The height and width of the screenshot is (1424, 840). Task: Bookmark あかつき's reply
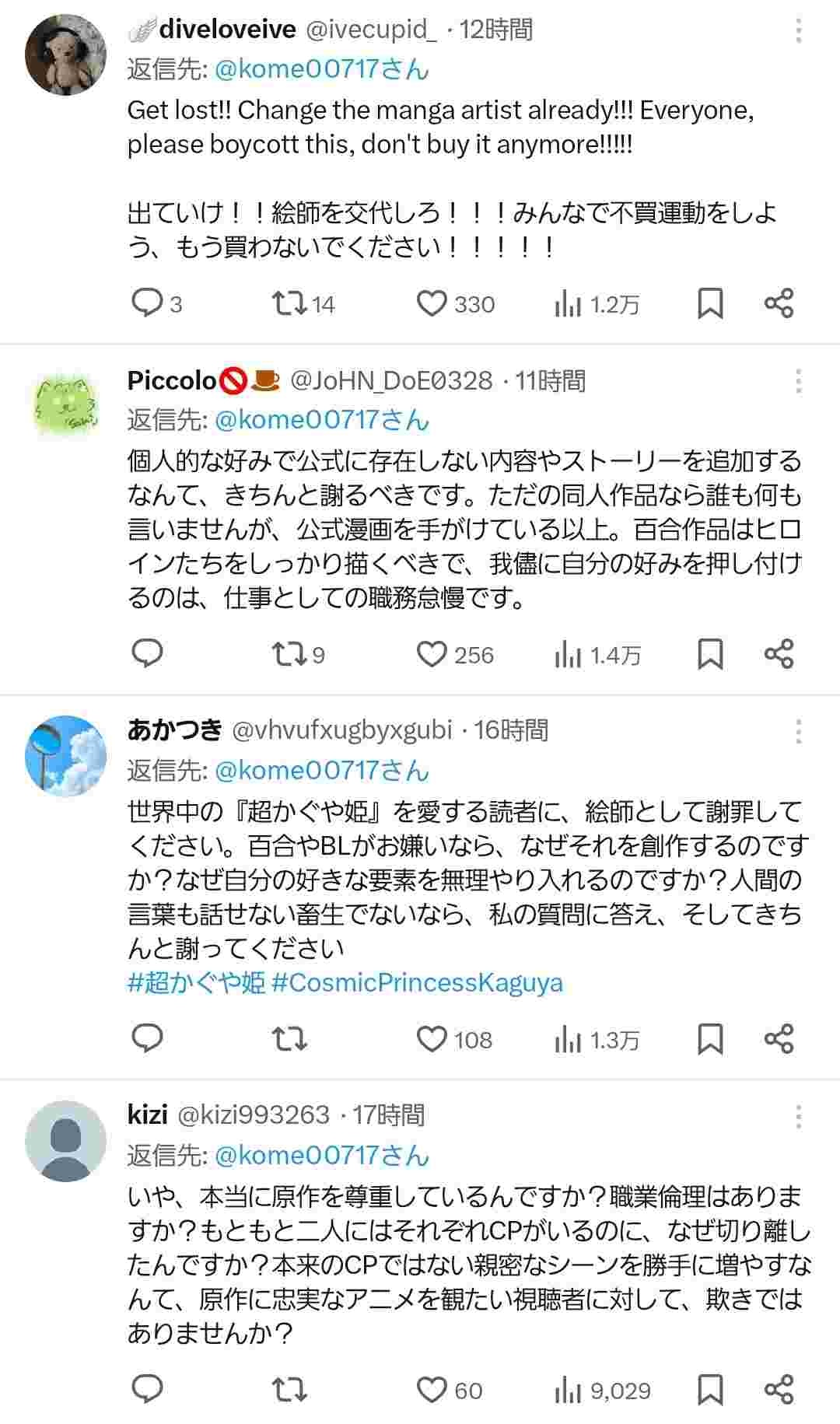[709, 1039]
